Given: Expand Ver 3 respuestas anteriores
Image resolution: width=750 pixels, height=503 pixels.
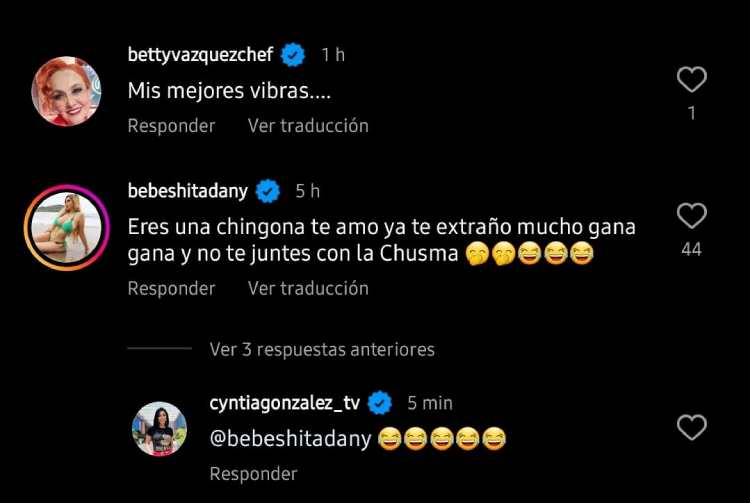Looking at the screenshot, I should (322, 350).
